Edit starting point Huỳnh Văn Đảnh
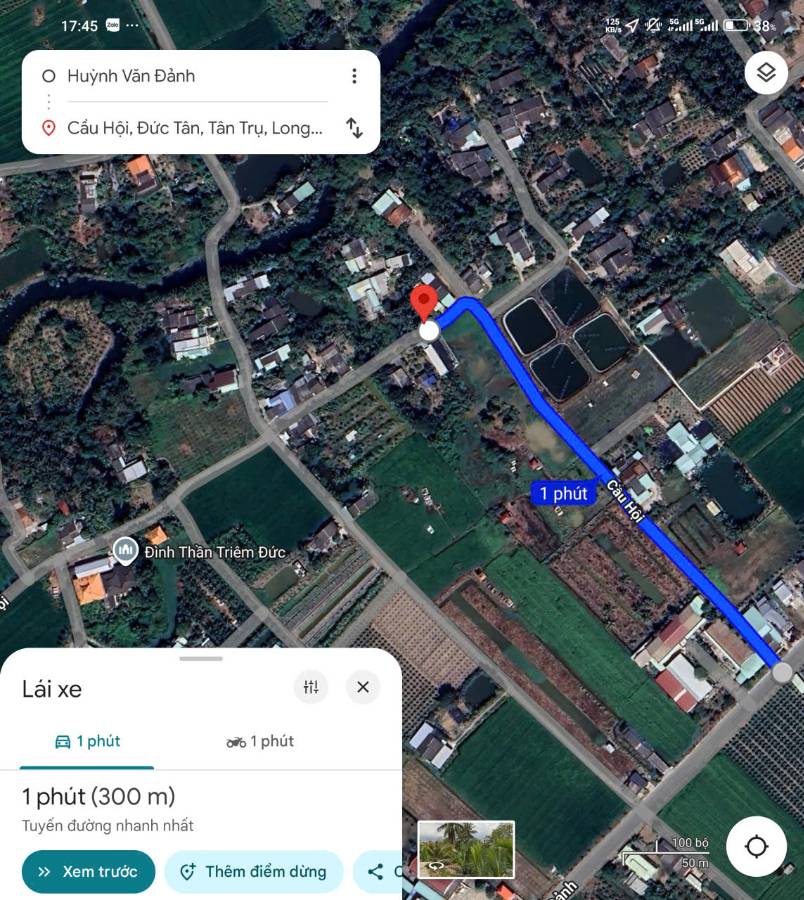Screen dimensions: 804x900 pyautogui.click(x=190, y=76)
